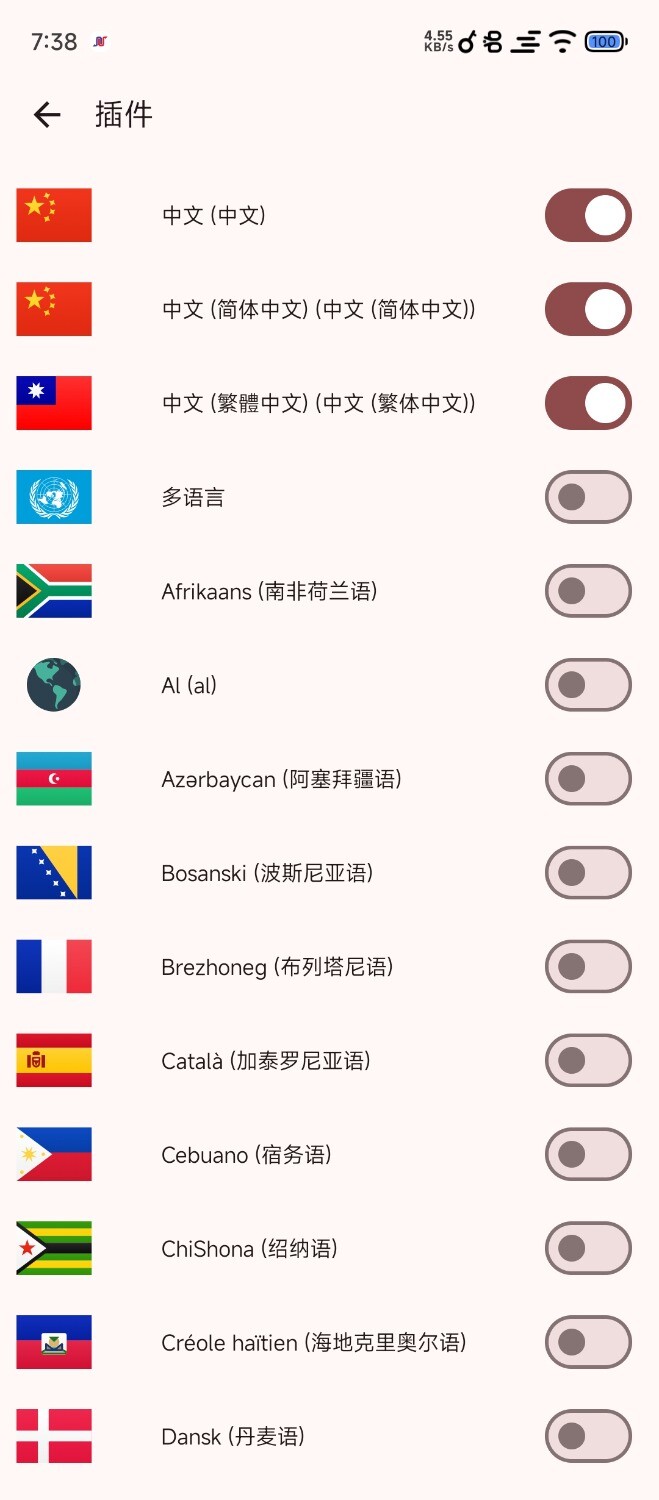Go back from the 插件 page
Image resolution: width=659 pixels, height=1500 pixels.
(47, 115)
